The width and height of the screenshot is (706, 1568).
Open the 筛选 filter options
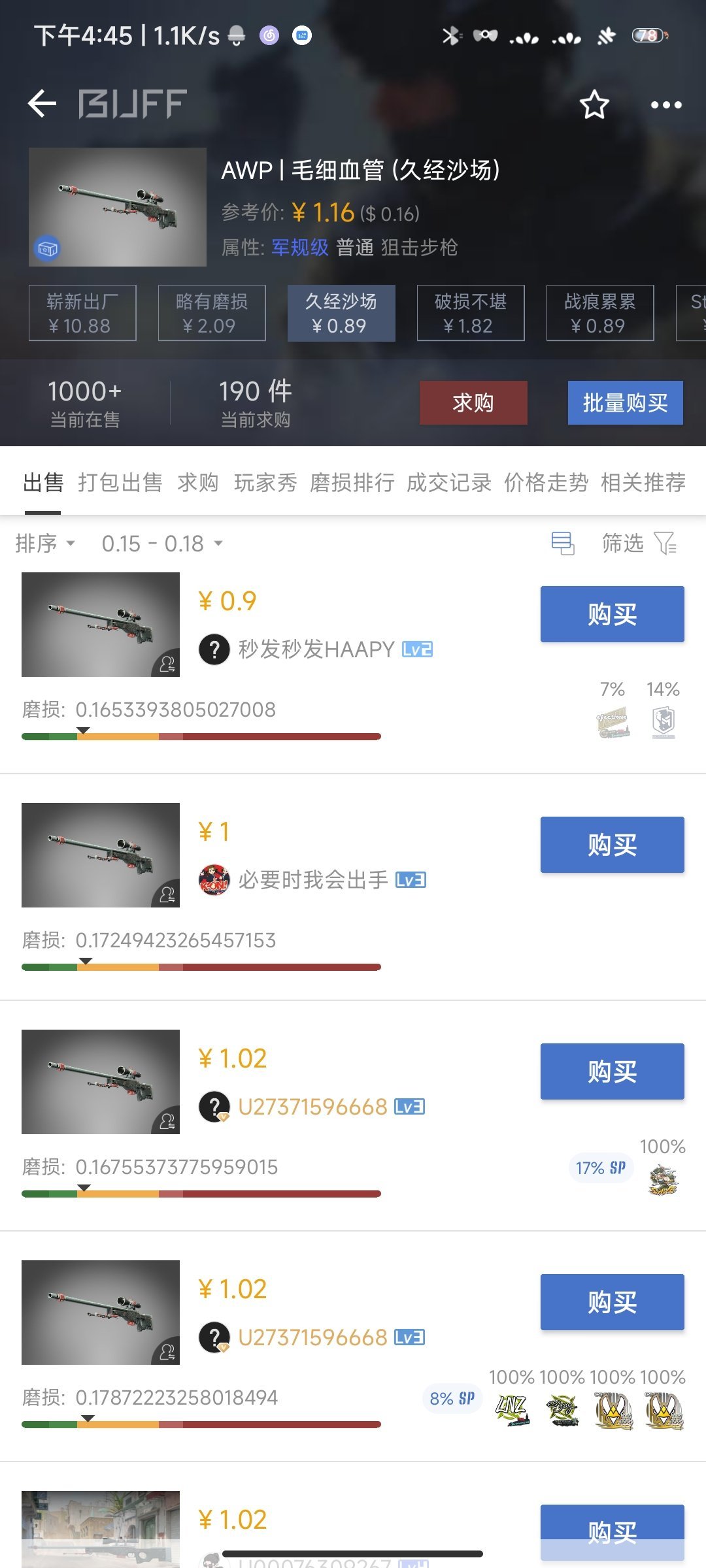tap(638, 544)
